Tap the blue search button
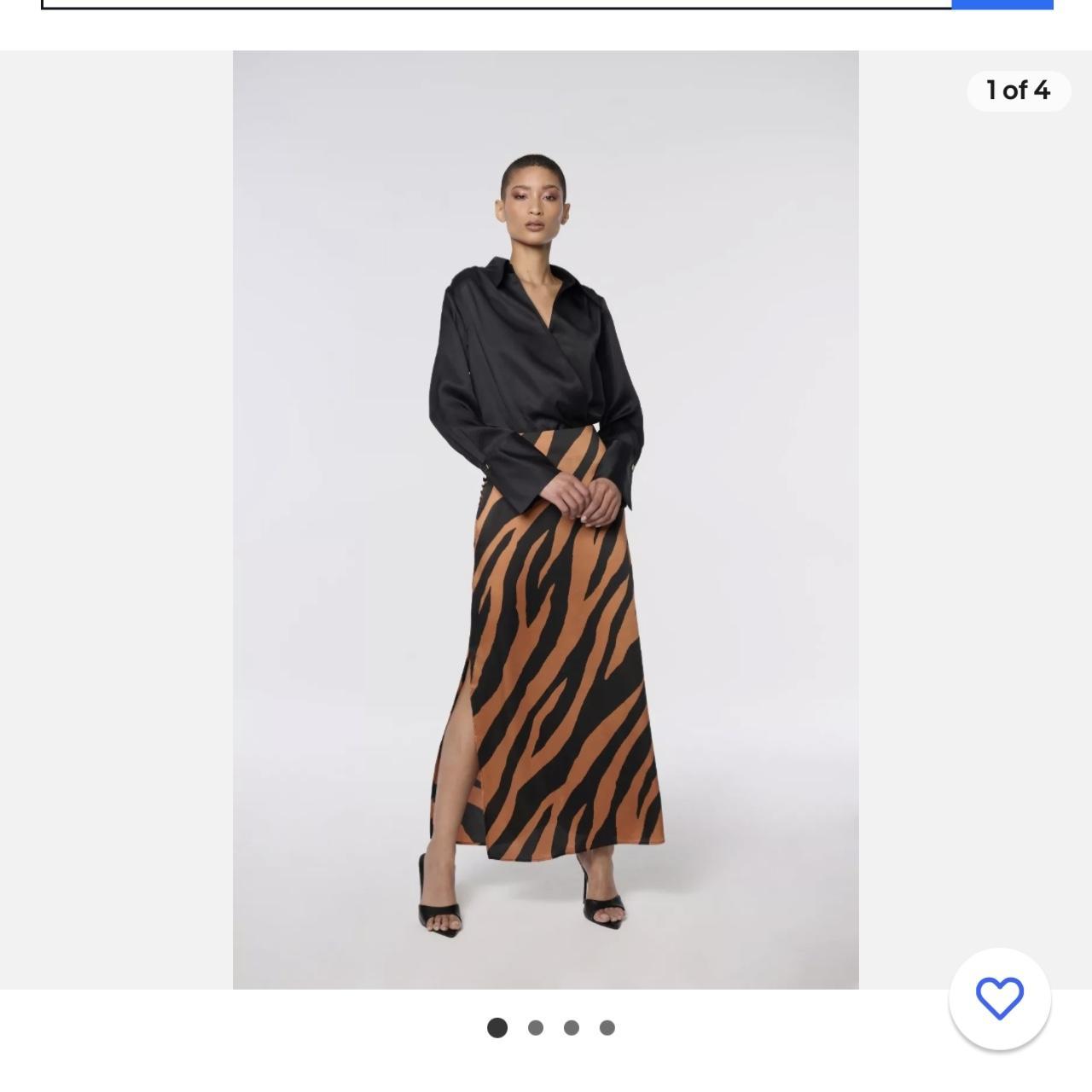 click(1002, 3)
